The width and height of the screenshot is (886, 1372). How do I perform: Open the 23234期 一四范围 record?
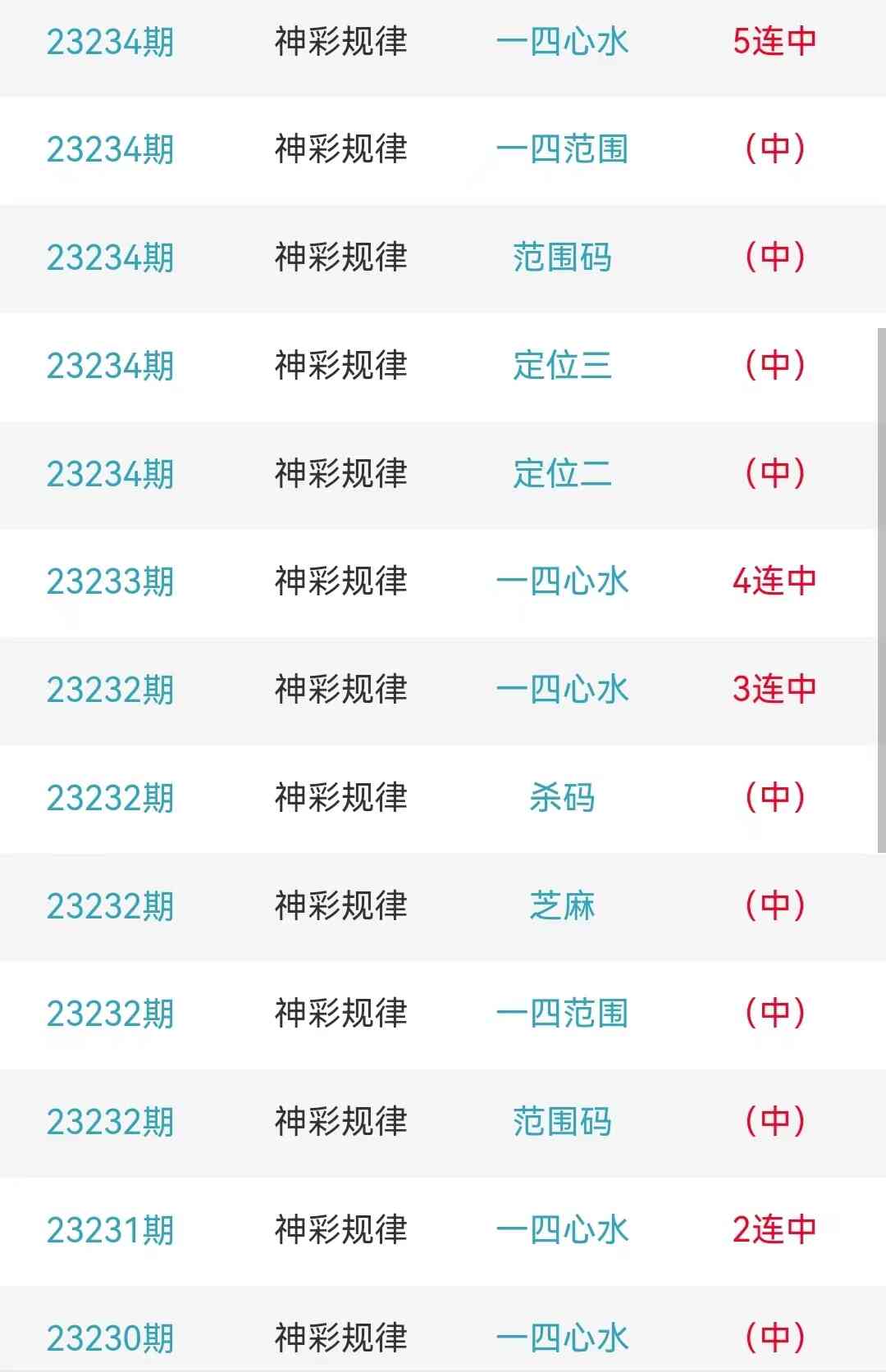562,149
